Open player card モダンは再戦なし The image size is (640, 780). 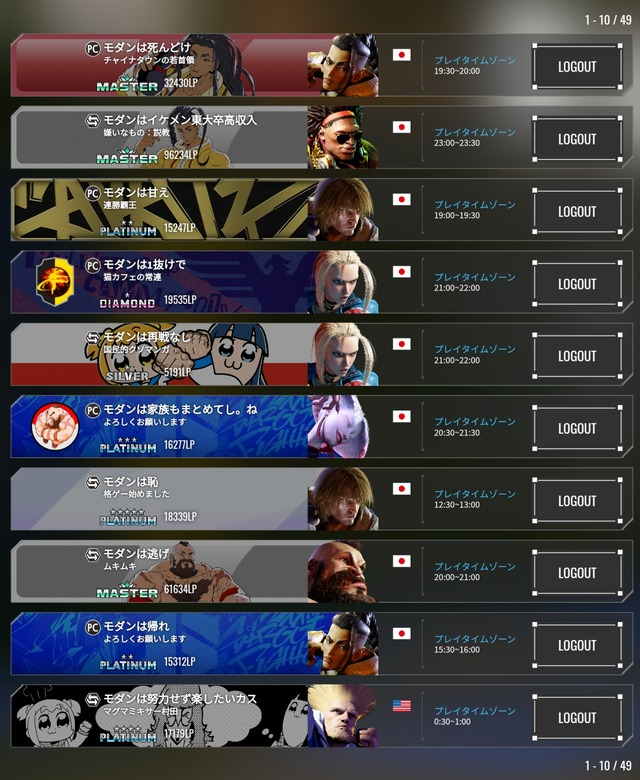click(200, 355)
